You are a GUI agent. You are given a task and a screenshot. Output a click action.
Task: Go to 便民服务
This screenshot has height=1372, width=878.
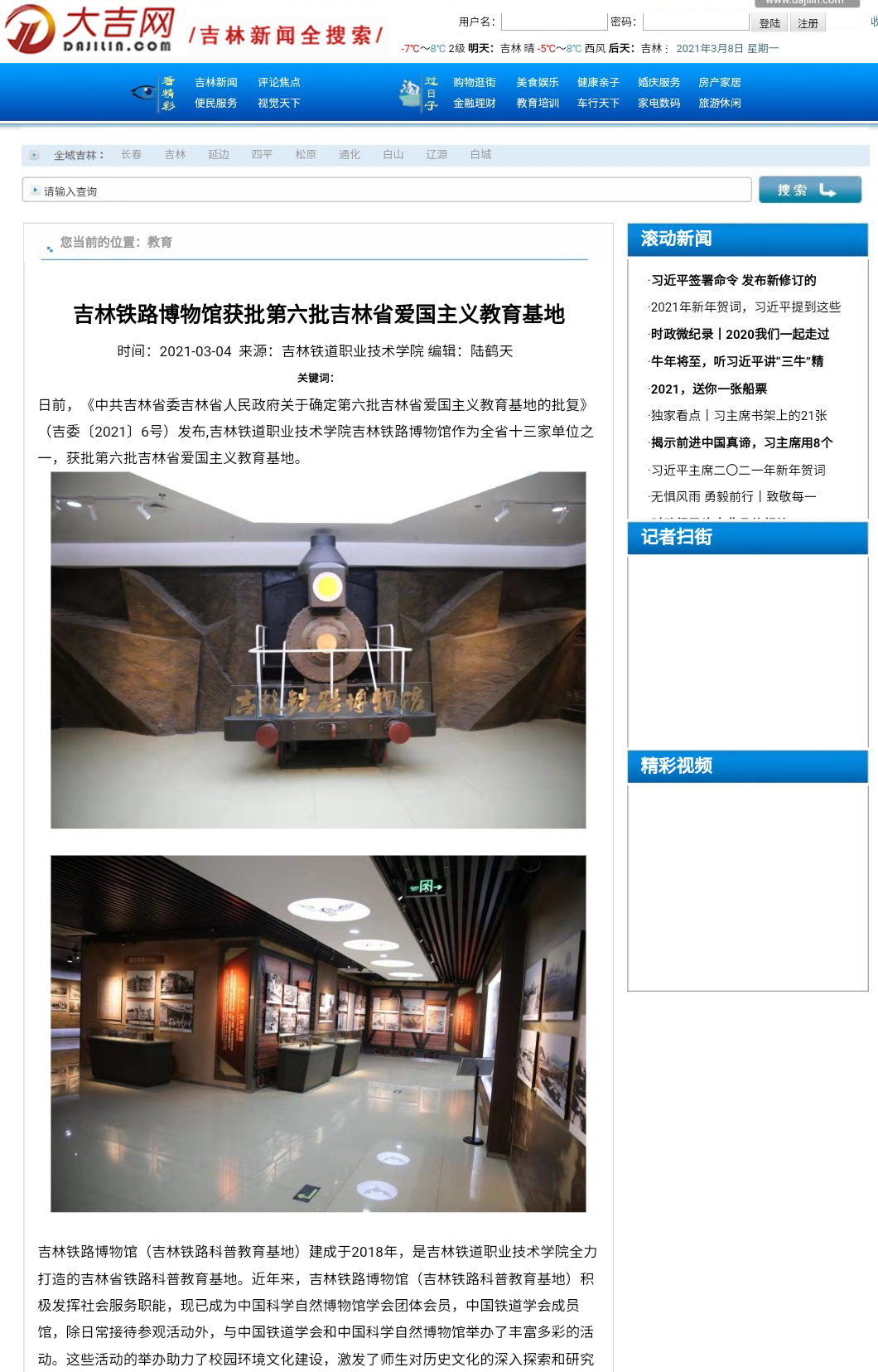[x=216, y=103]
